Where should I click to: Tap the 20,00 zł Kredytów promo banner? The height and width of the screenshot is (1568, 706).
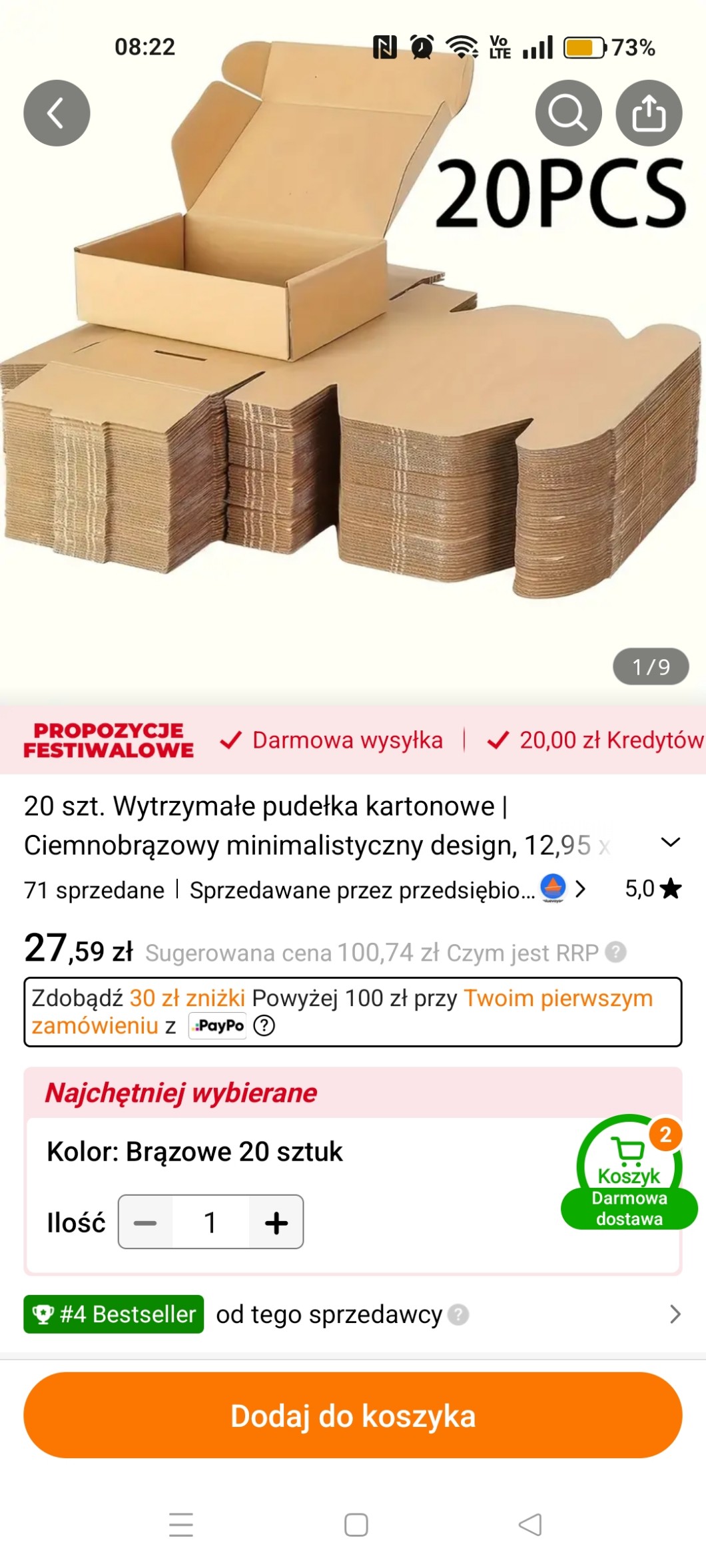click(596, 740)
